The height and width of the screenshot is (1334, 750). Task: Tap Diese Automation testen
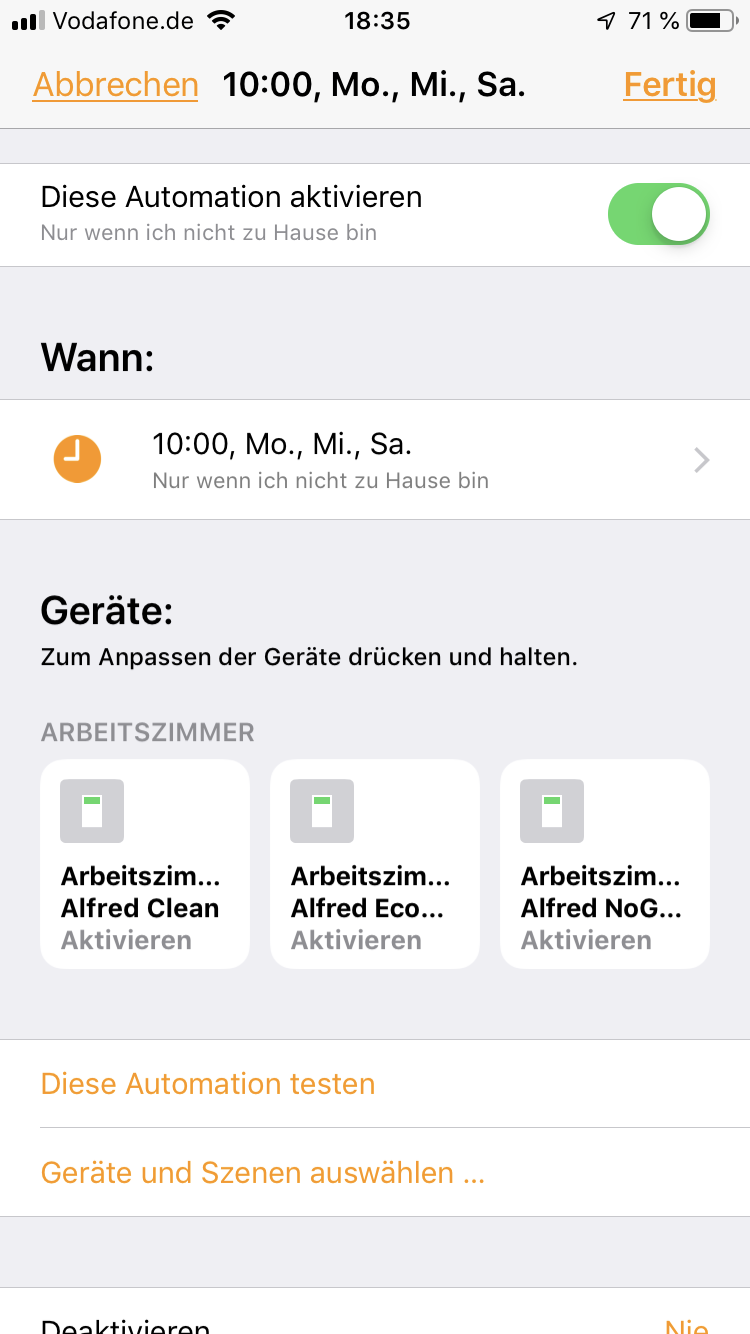click(208, 1084)
